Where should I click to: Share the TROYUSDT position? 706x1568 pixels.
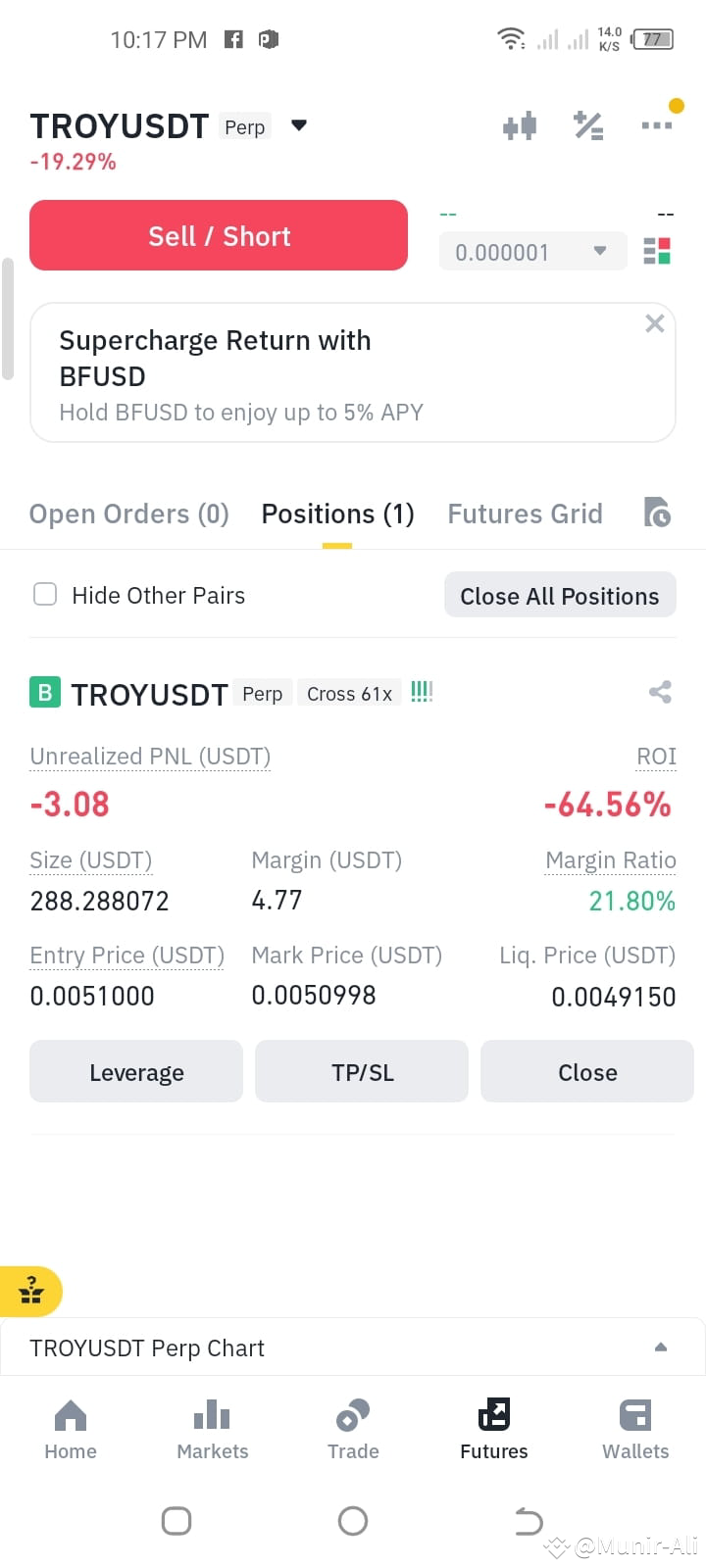660,692
